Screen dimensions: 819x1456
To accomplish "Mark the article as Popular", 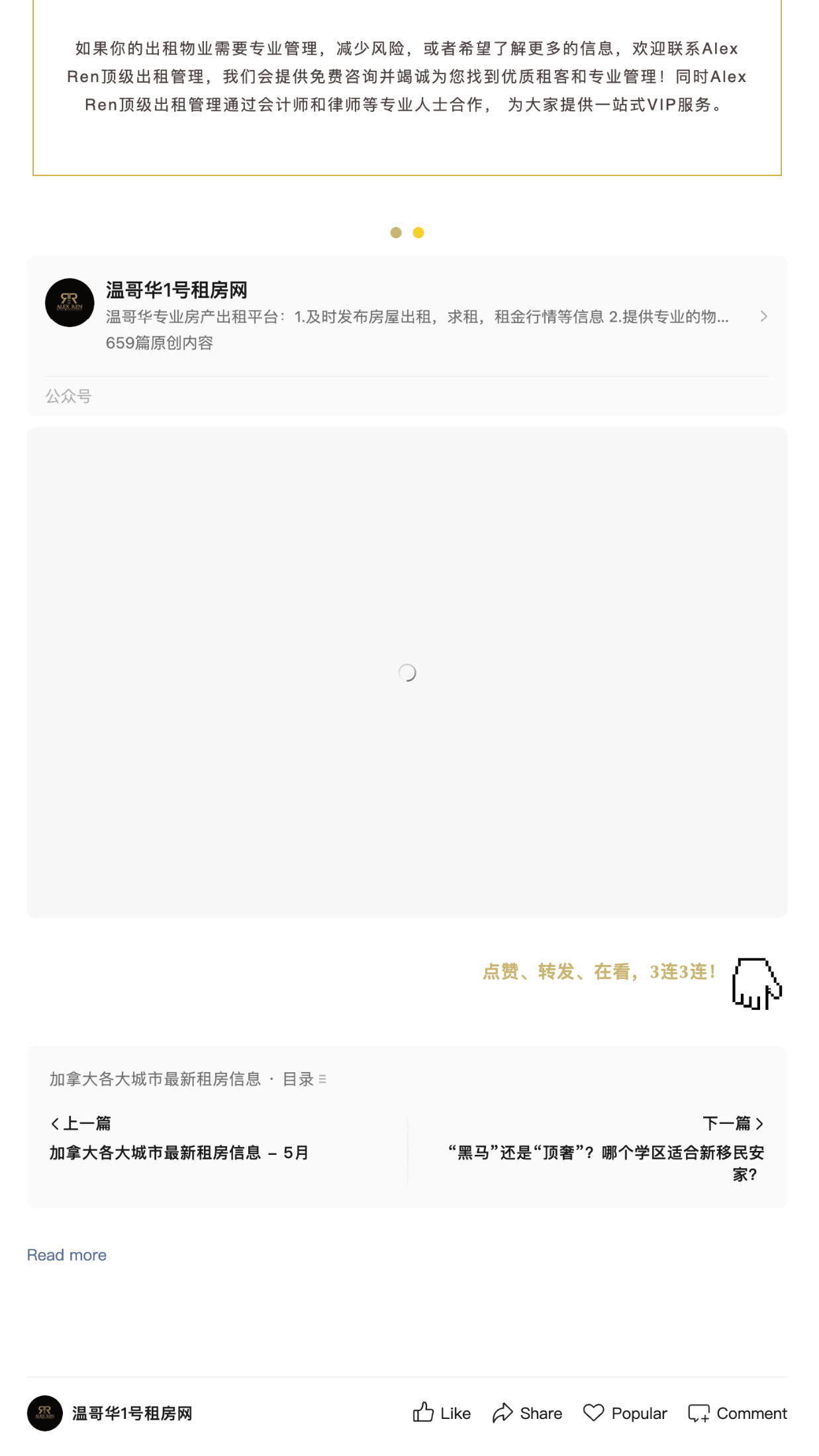I will pos(625,1414).
